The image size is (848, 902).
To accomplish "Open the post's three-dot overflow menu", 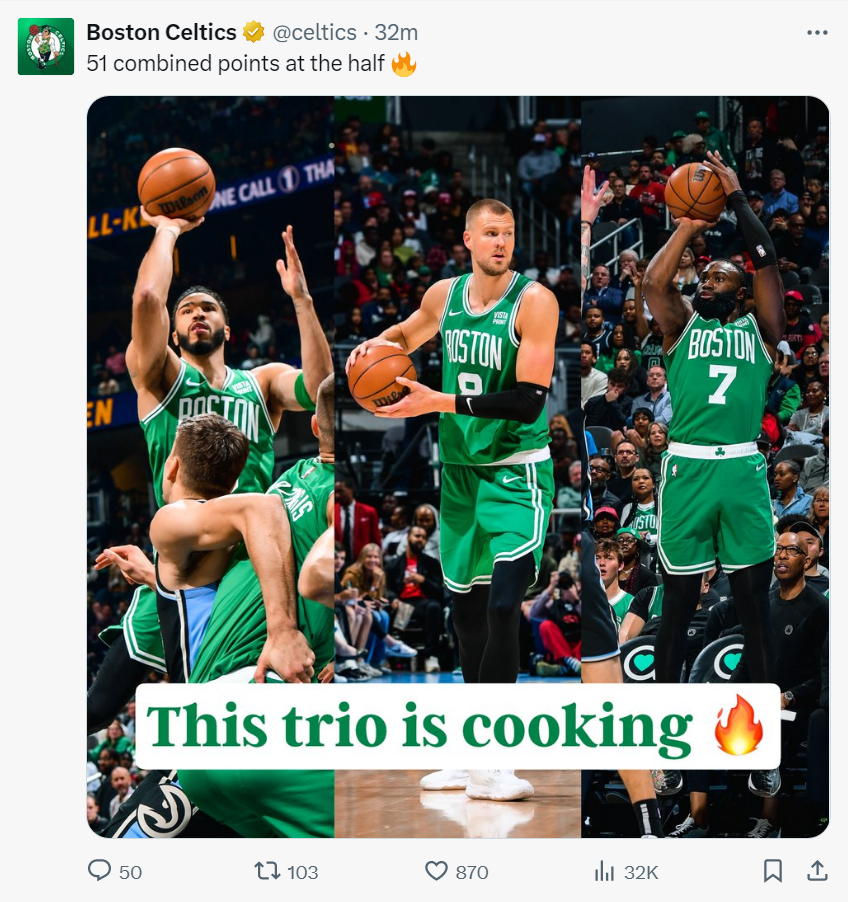I will (x=817, y=32).
